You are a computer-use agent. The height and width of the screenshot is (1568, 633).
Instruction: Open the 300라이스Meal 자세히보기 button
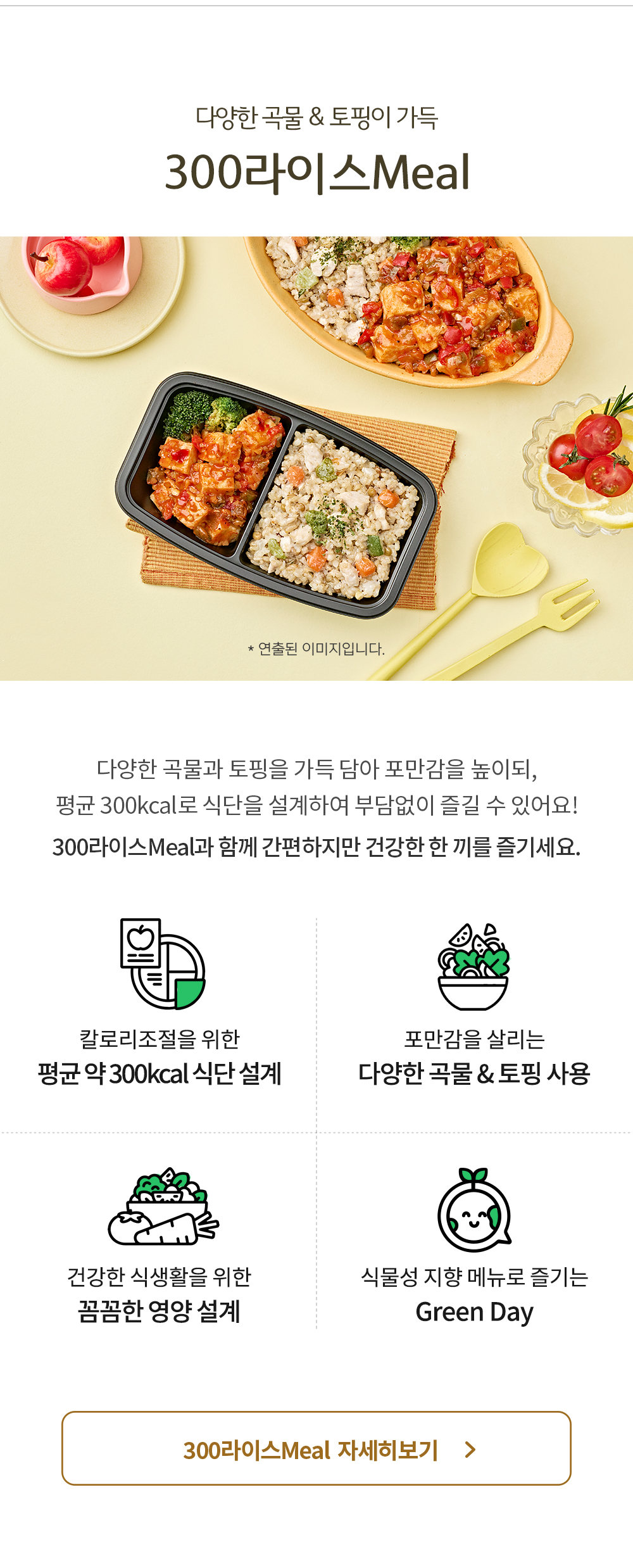(x=316, y=1449)
